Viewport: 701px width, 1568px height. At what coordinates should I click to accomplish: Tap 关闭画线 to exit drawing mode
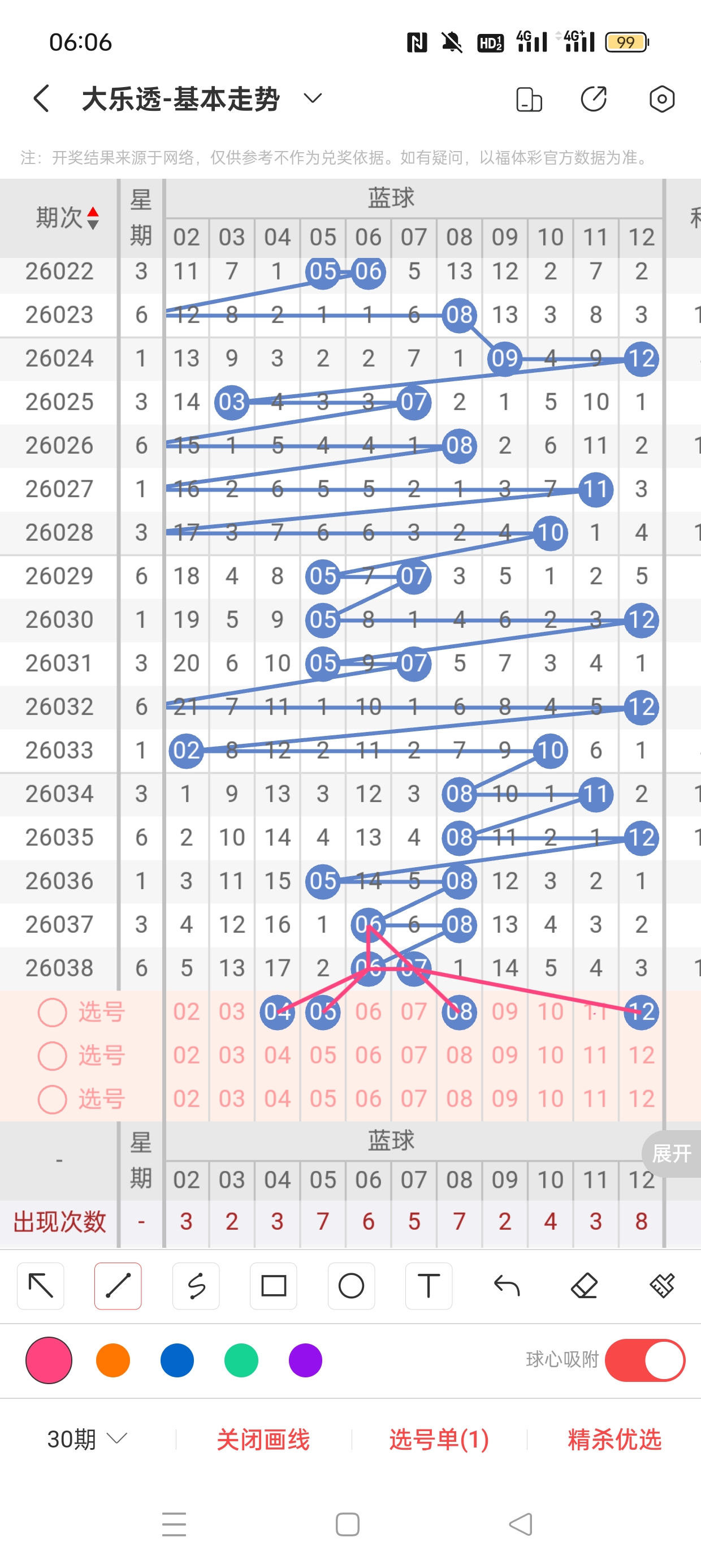coord(263,1439)
